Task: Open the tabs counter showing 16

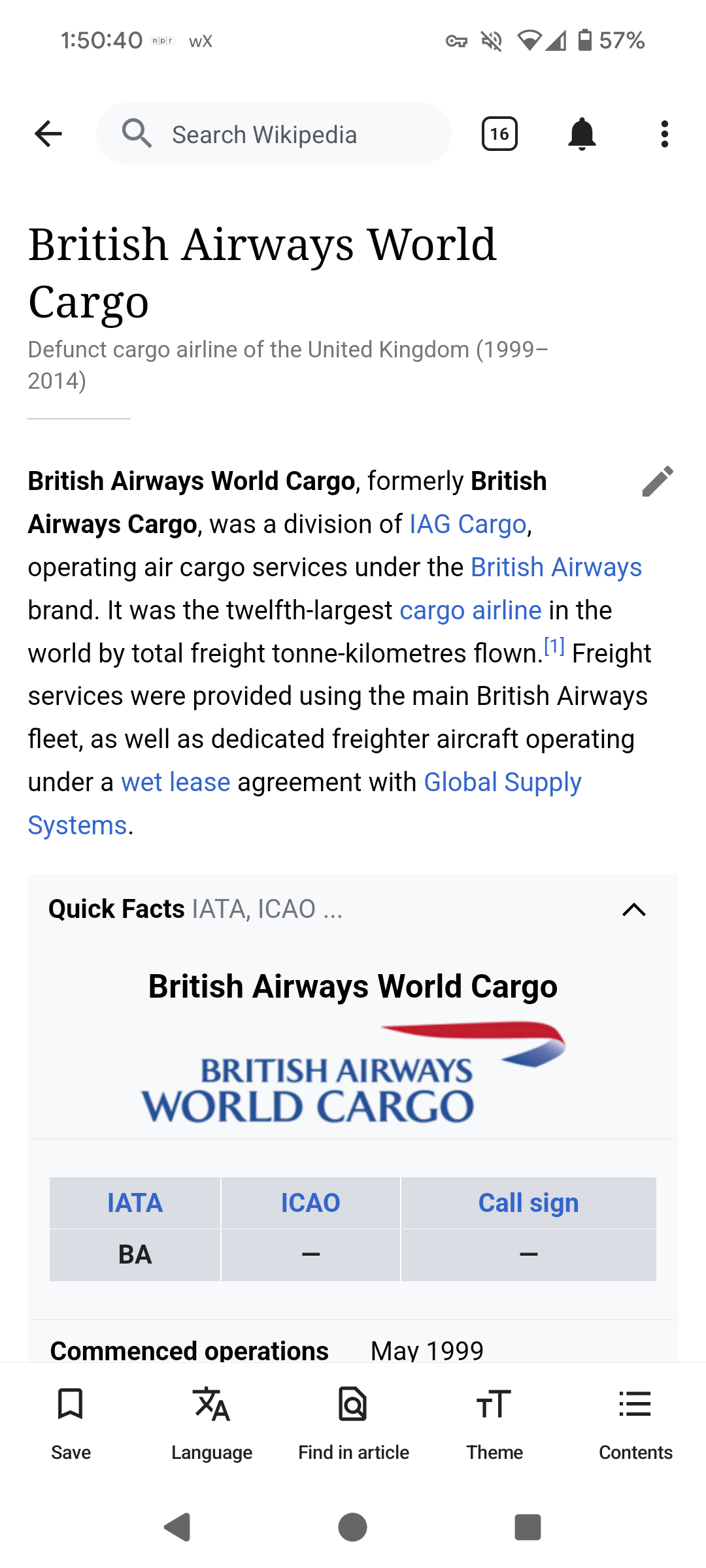Action: pos(499,134)
